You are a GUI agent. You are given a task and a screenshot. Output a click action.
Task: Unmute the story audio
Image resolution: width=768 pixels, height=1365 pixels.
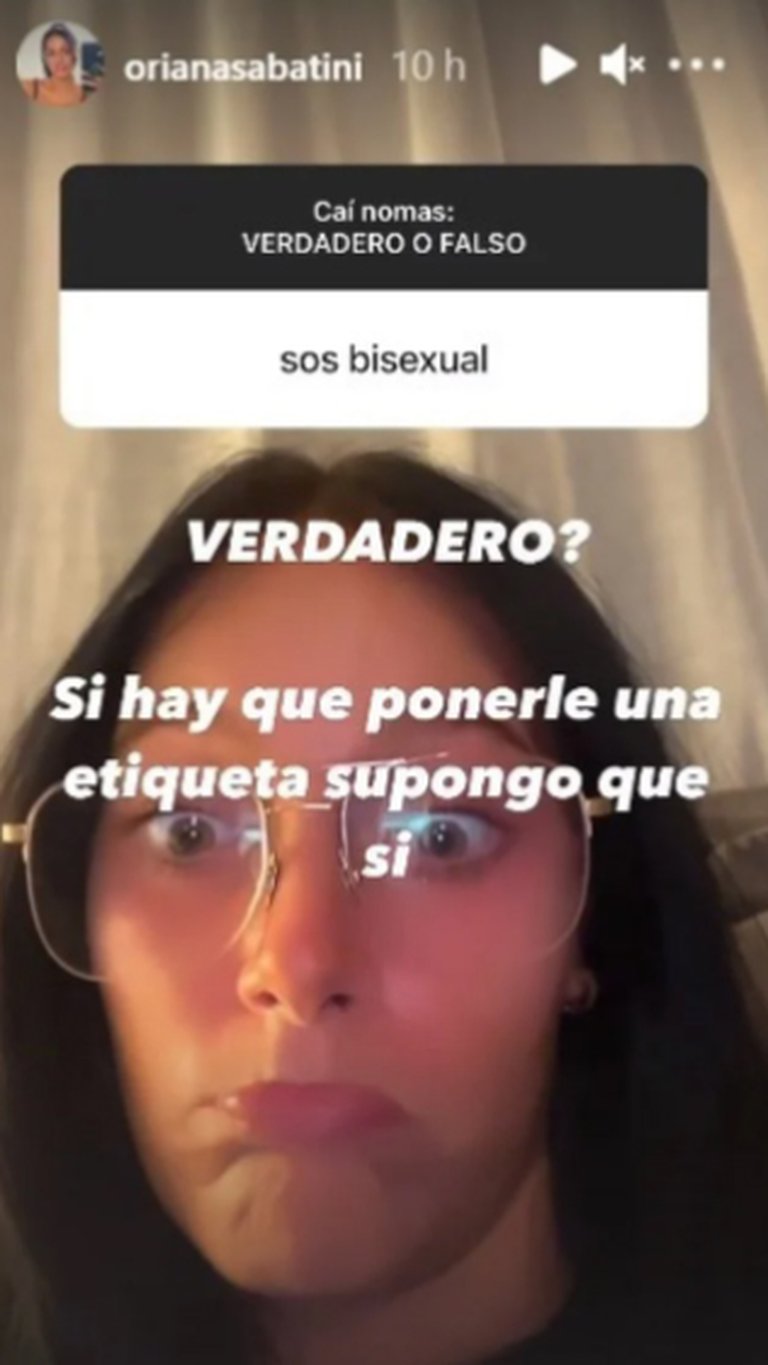621,66
